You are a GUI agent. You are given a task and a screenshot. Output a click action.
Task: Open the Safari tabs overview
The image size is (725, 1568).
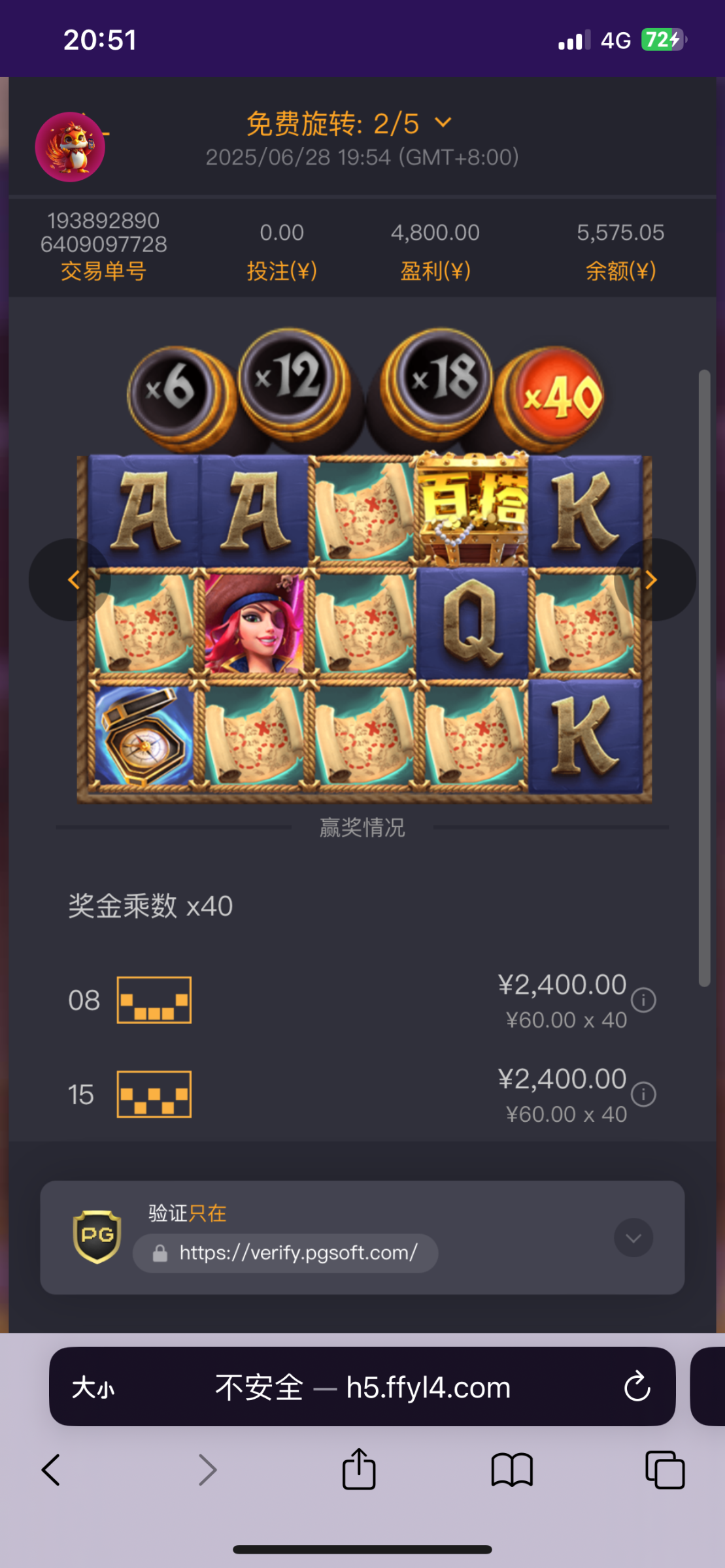(664, 1470)
